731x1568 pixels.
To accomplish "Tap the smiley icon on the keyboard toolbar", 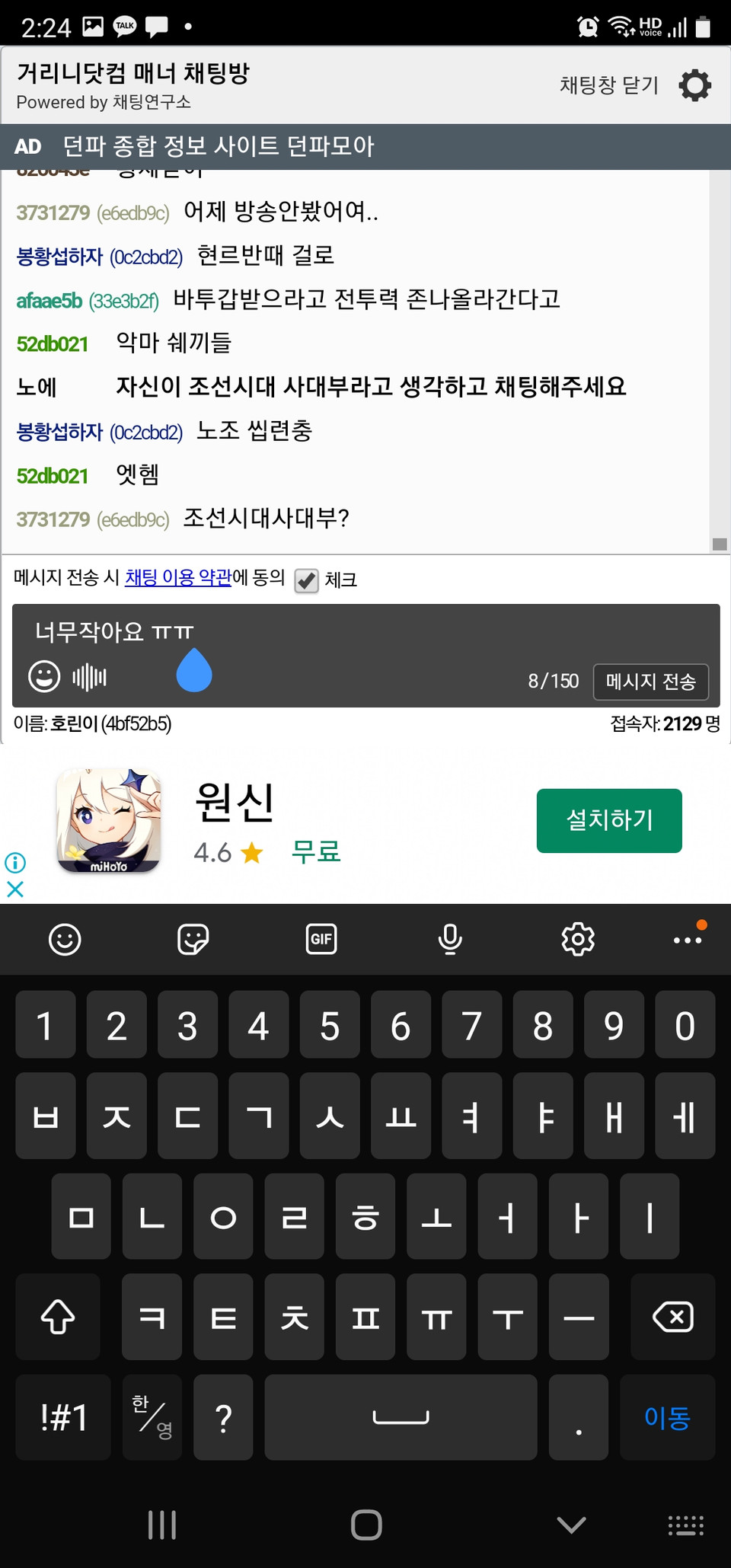I will click(x=63, y=939).
